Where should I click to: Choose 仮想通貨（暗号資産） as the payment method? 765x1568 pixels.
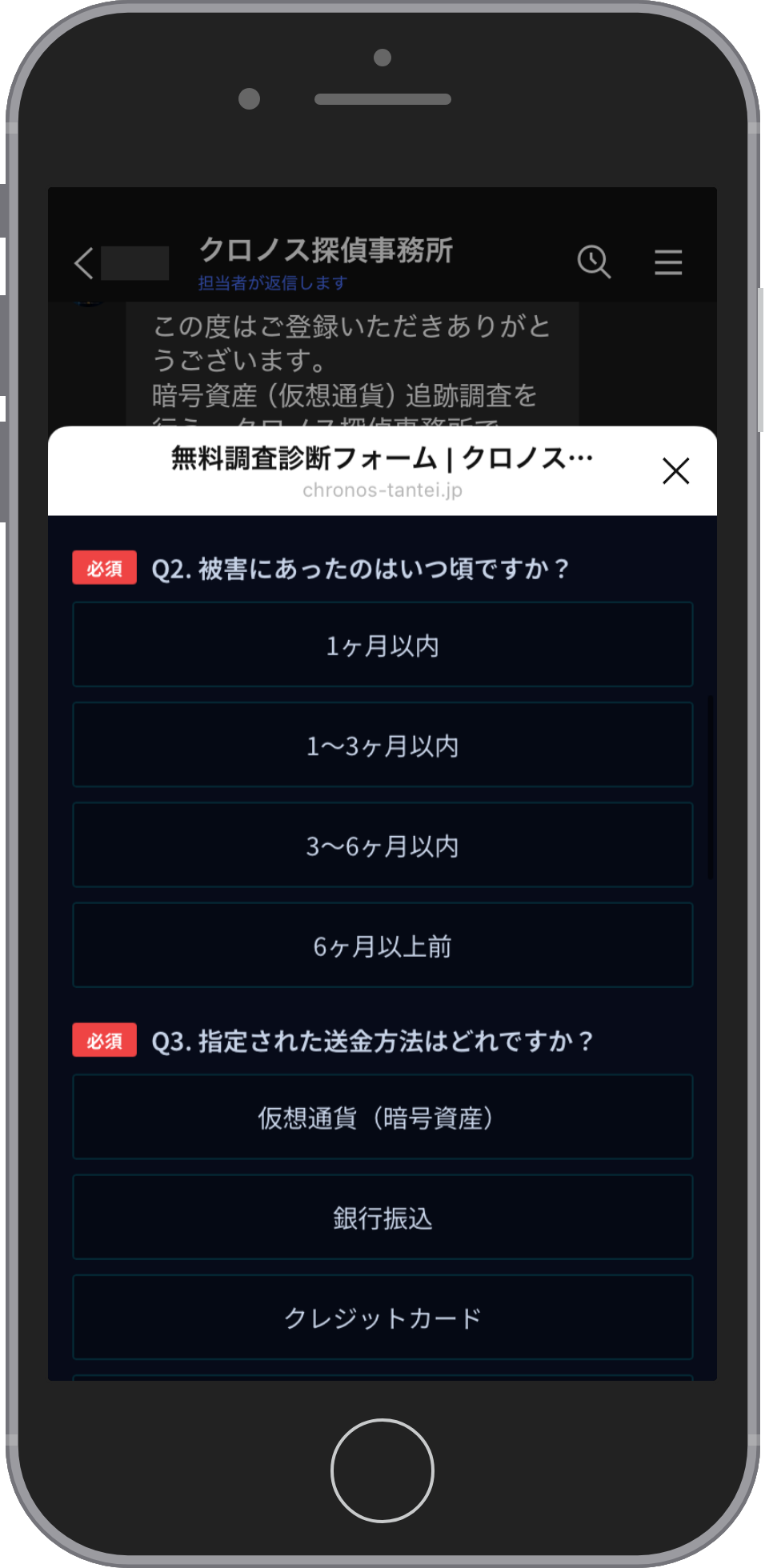coord(382,1117)
